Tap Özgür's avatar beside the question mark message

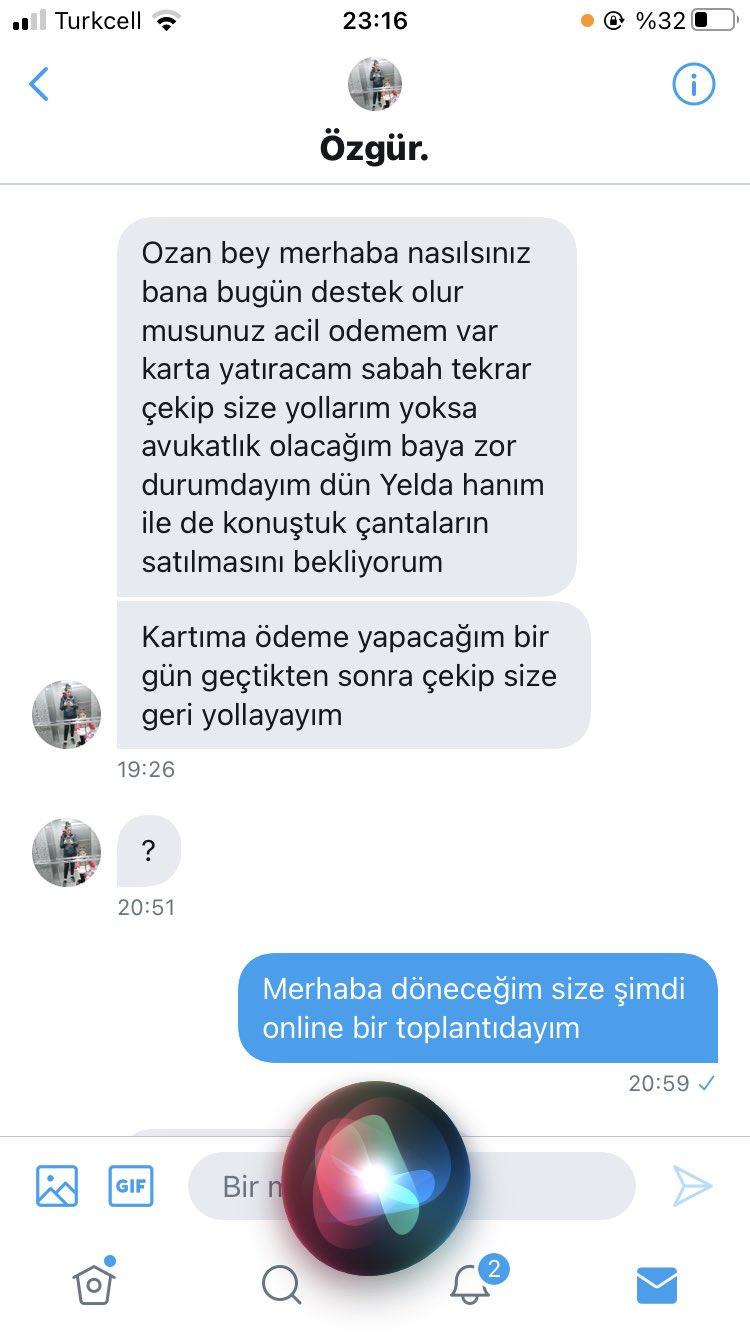coord(67,853)
